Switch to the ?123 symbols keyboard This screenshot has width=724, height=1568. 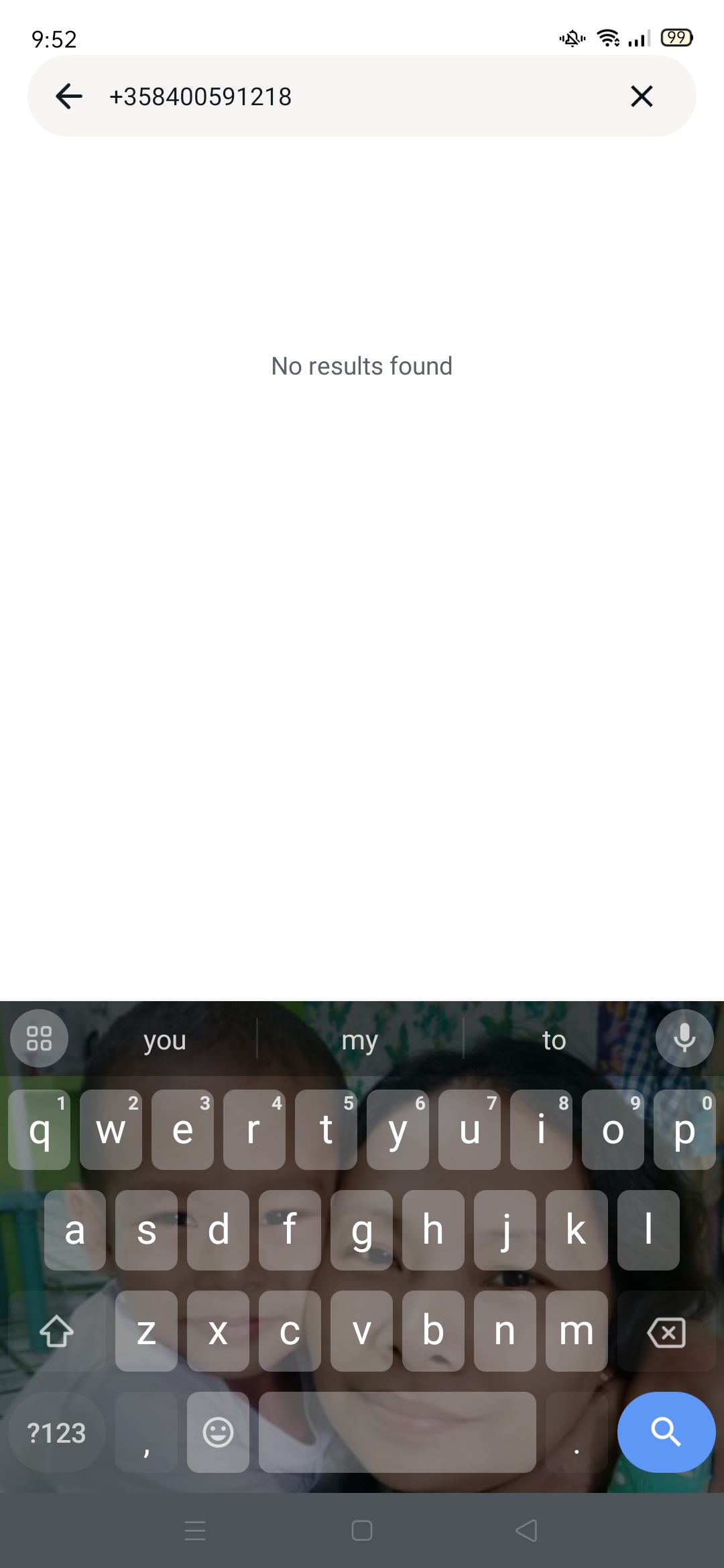click(57, 1433)
